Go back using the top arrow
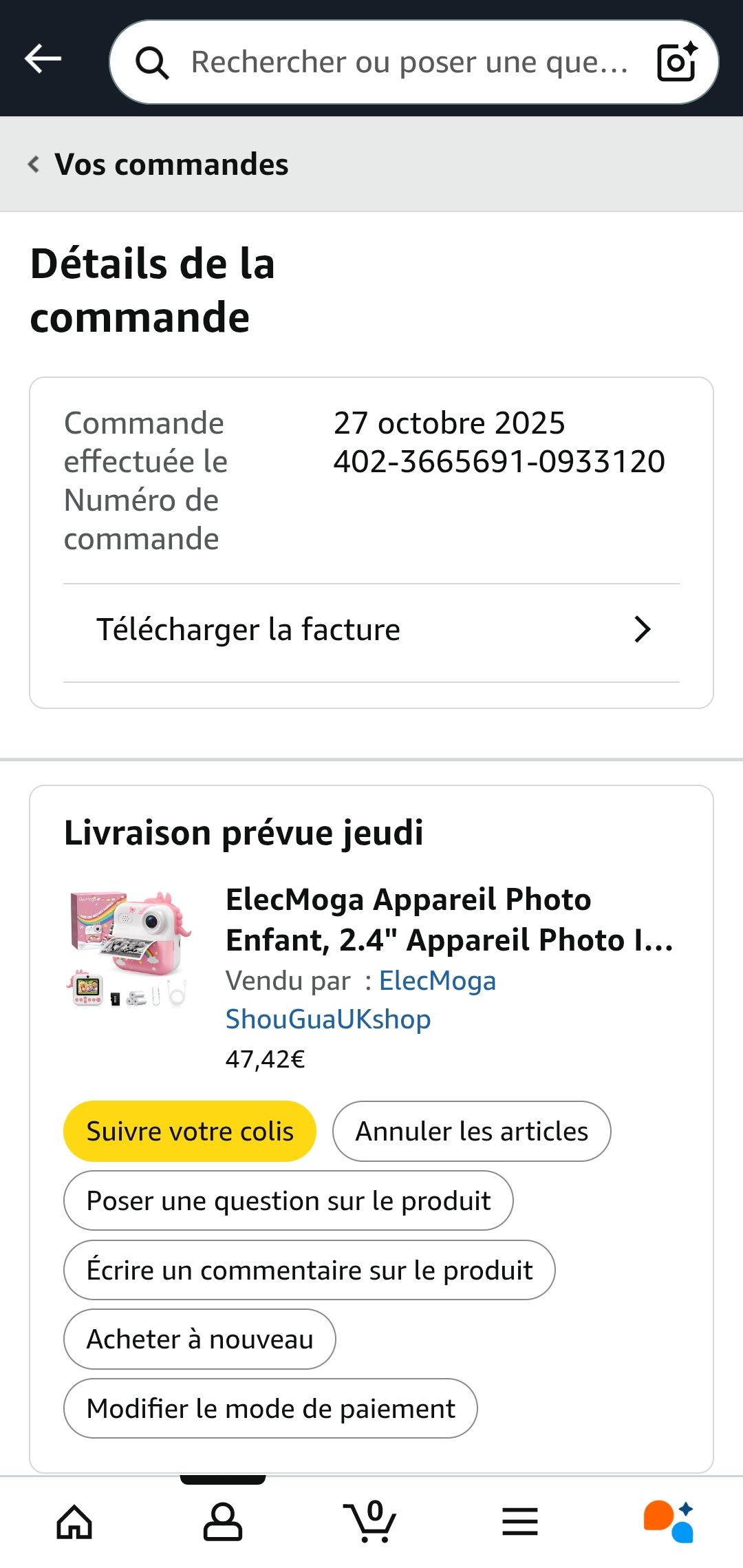The height and width of the screenshot is (1568, 743). [x=43, y=59]
